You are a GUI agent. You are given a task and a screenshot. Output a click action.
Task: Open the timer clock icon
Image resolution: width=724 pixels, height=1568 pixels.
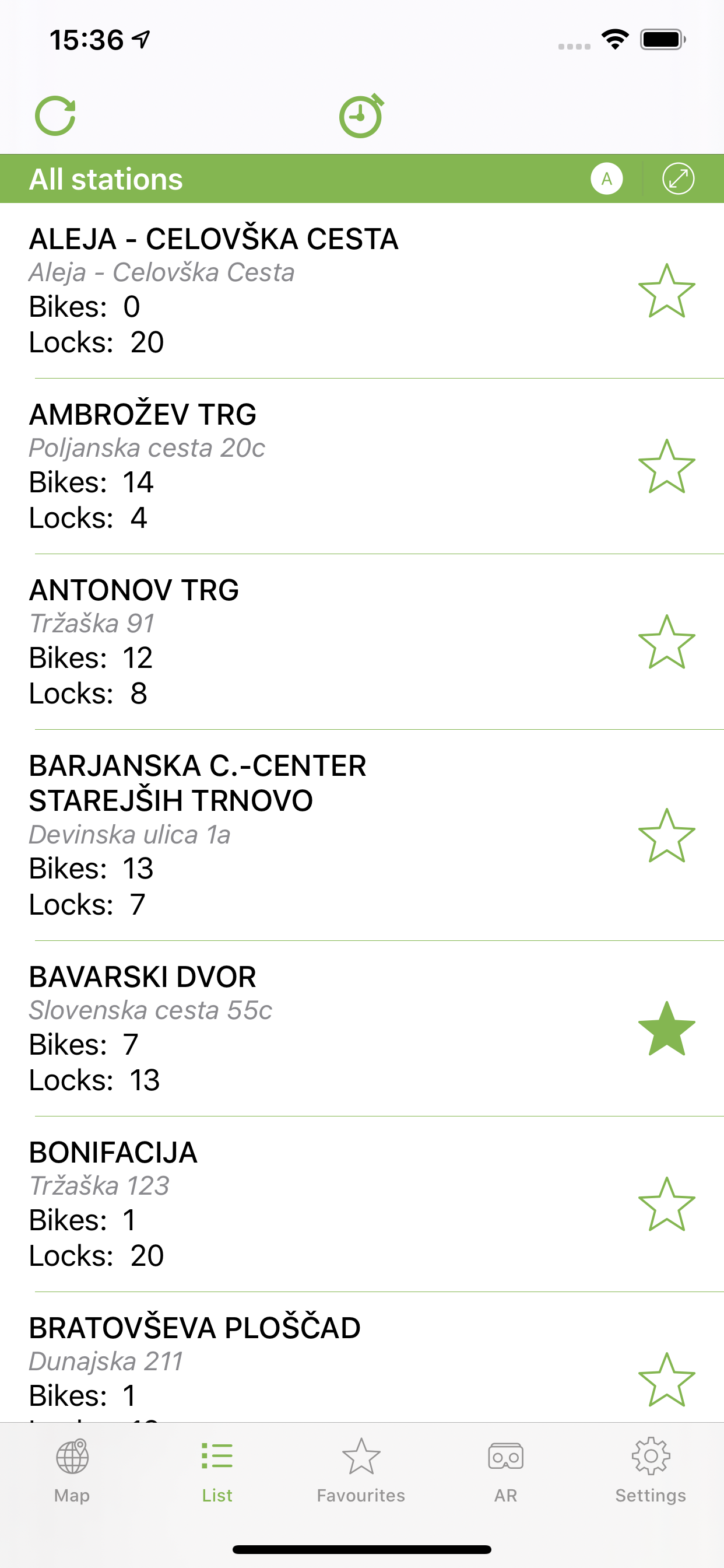pyautogui.click(x=361, y=116)
